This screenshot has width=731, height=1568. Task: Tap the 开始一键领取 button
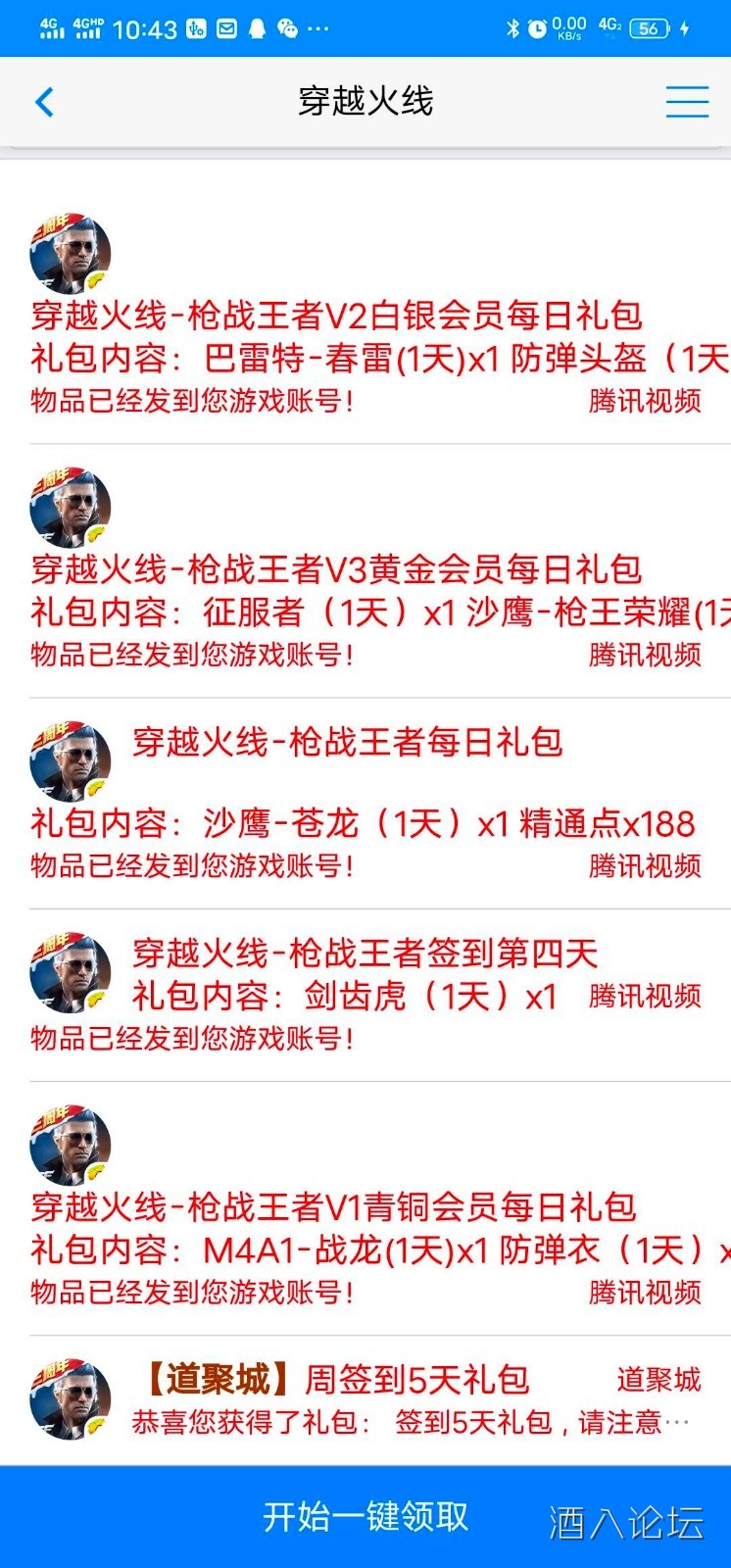point(365,1516)
